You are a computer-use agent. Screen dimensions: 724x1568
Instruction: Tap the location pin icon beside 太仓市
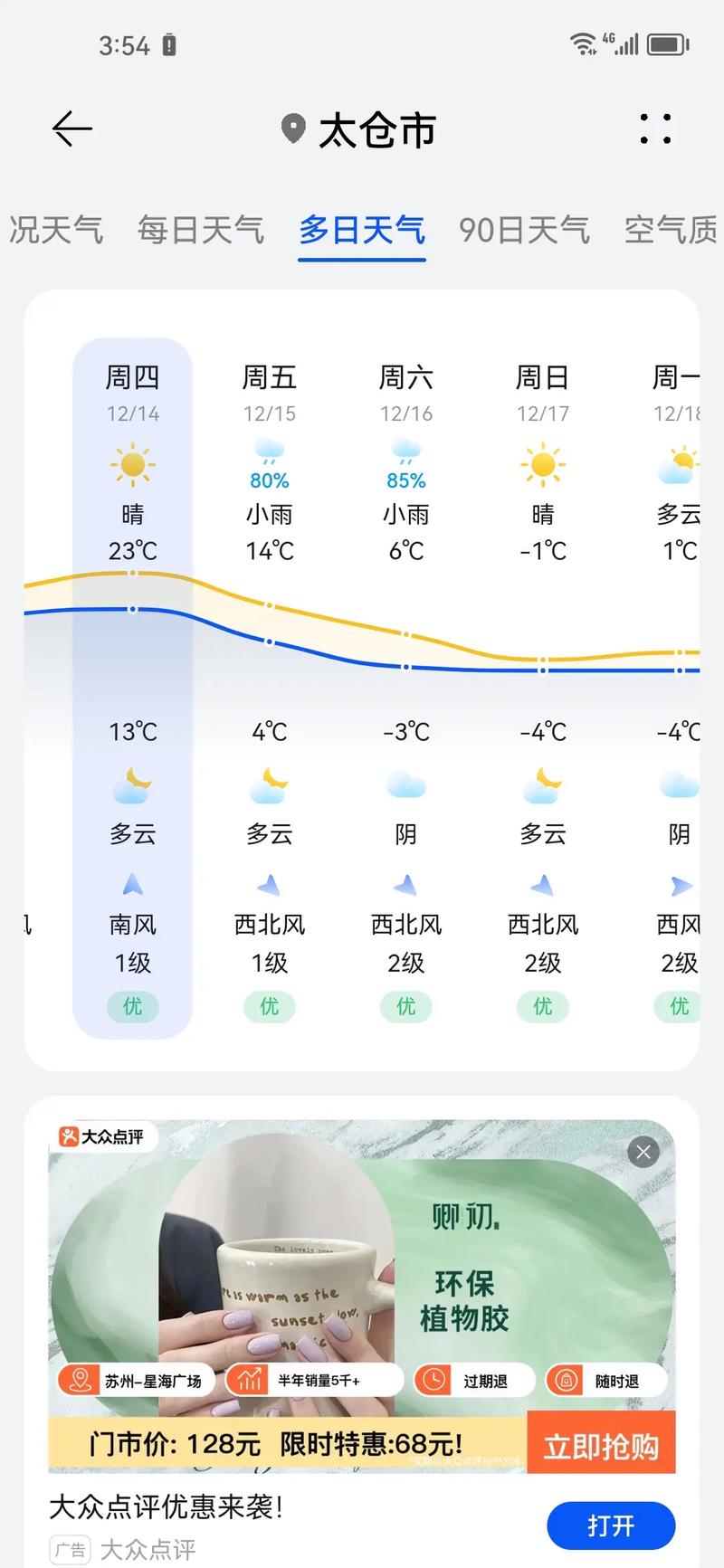tap(294, 129)
